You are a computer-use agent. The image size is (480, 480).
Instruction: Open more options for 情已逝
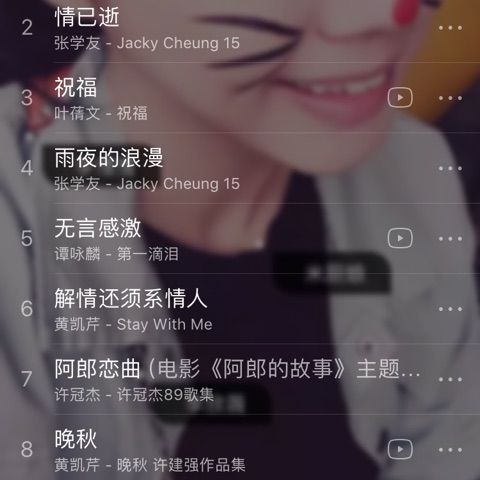[x=450, y=28]
